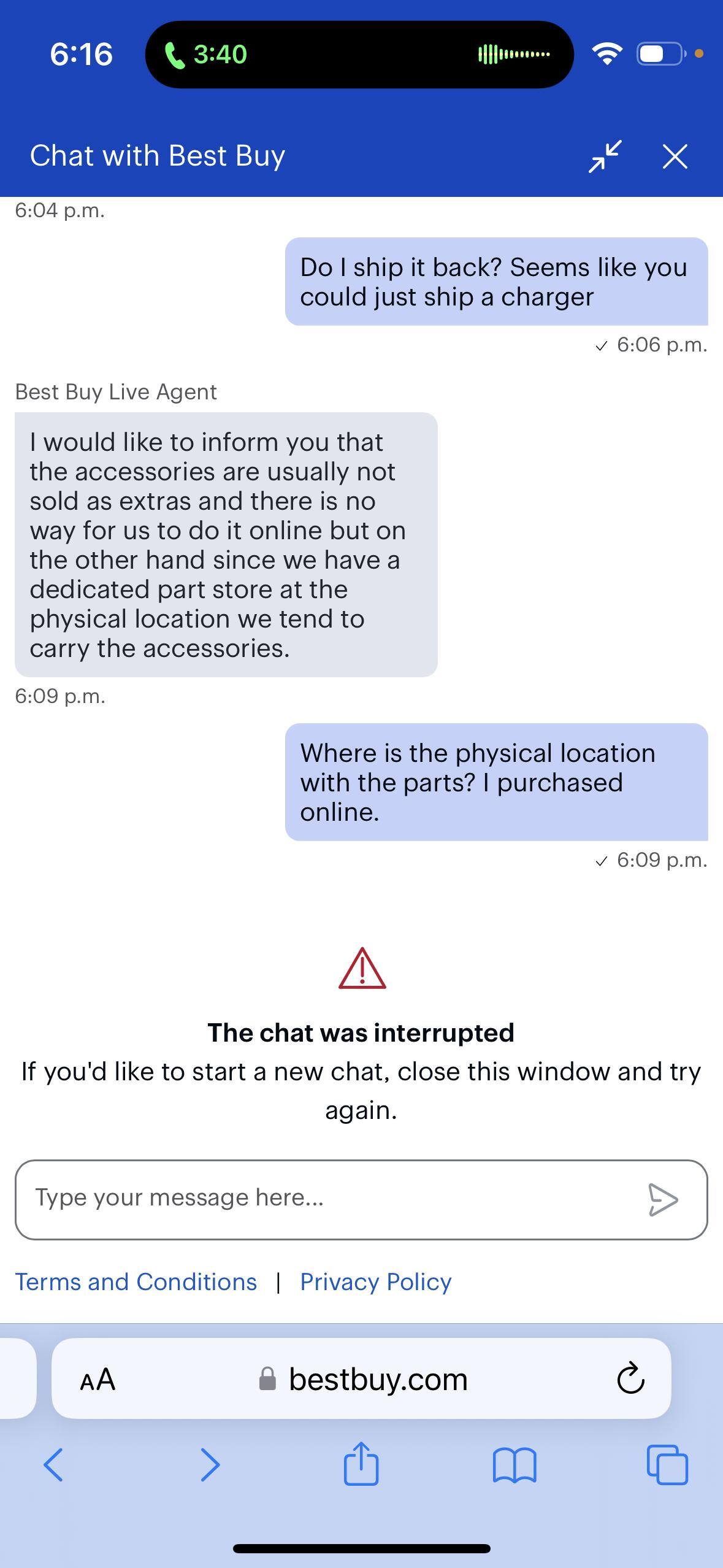Return to the active call via green pill
723x1568 pixels.
pyautogui.click(x=359, y=54)
